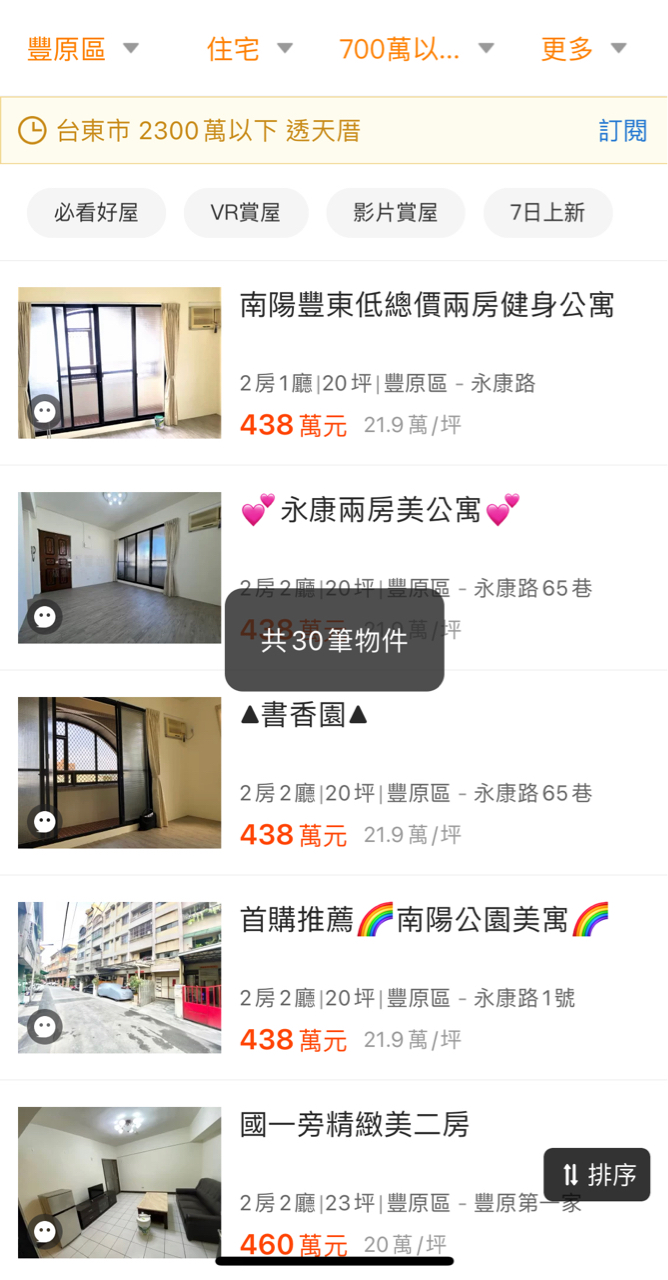Filter listings by VR賞屋
The image size is (668, 1280).
click(x=245, y=213)
